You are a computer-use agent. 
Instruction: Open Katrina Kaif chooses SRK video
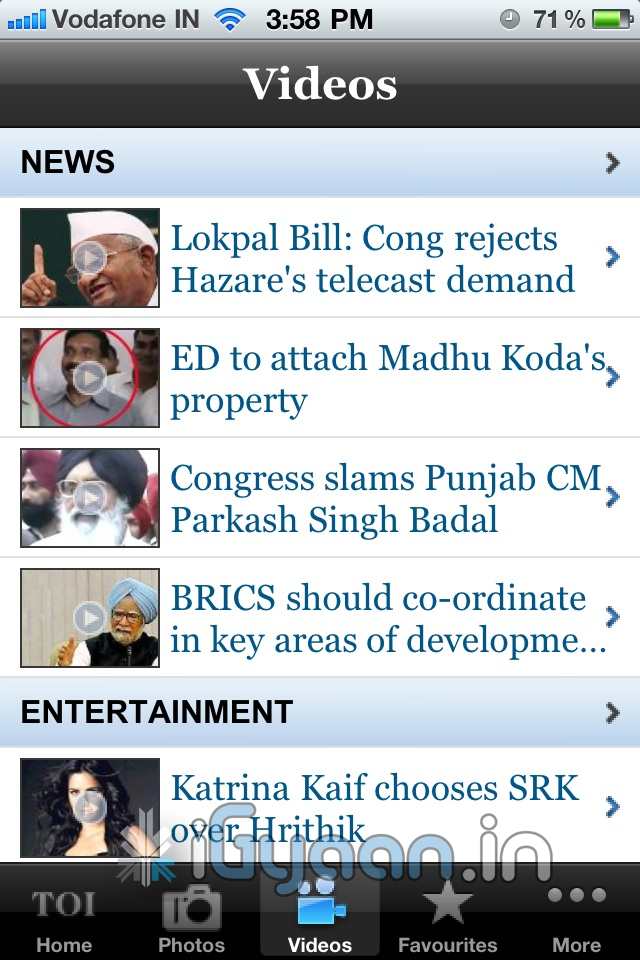click(x=374, y=807)
